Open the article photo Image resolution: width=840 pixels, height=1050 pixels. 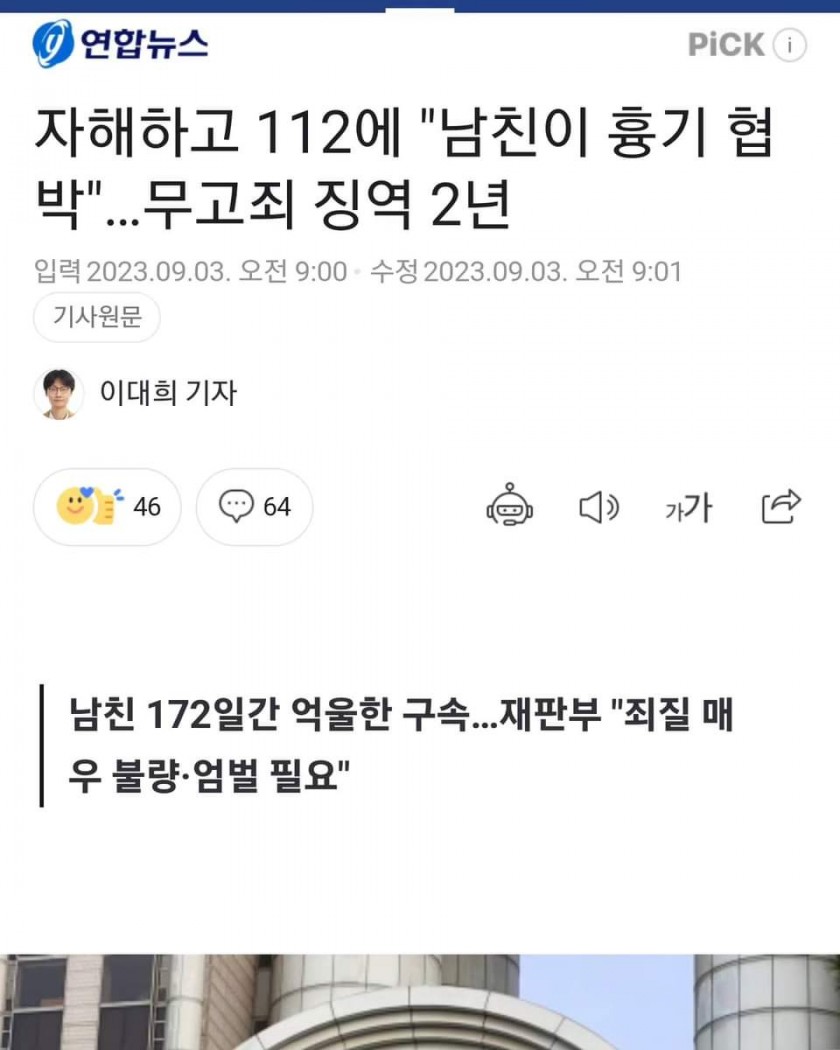click(x=420, y=1002)
